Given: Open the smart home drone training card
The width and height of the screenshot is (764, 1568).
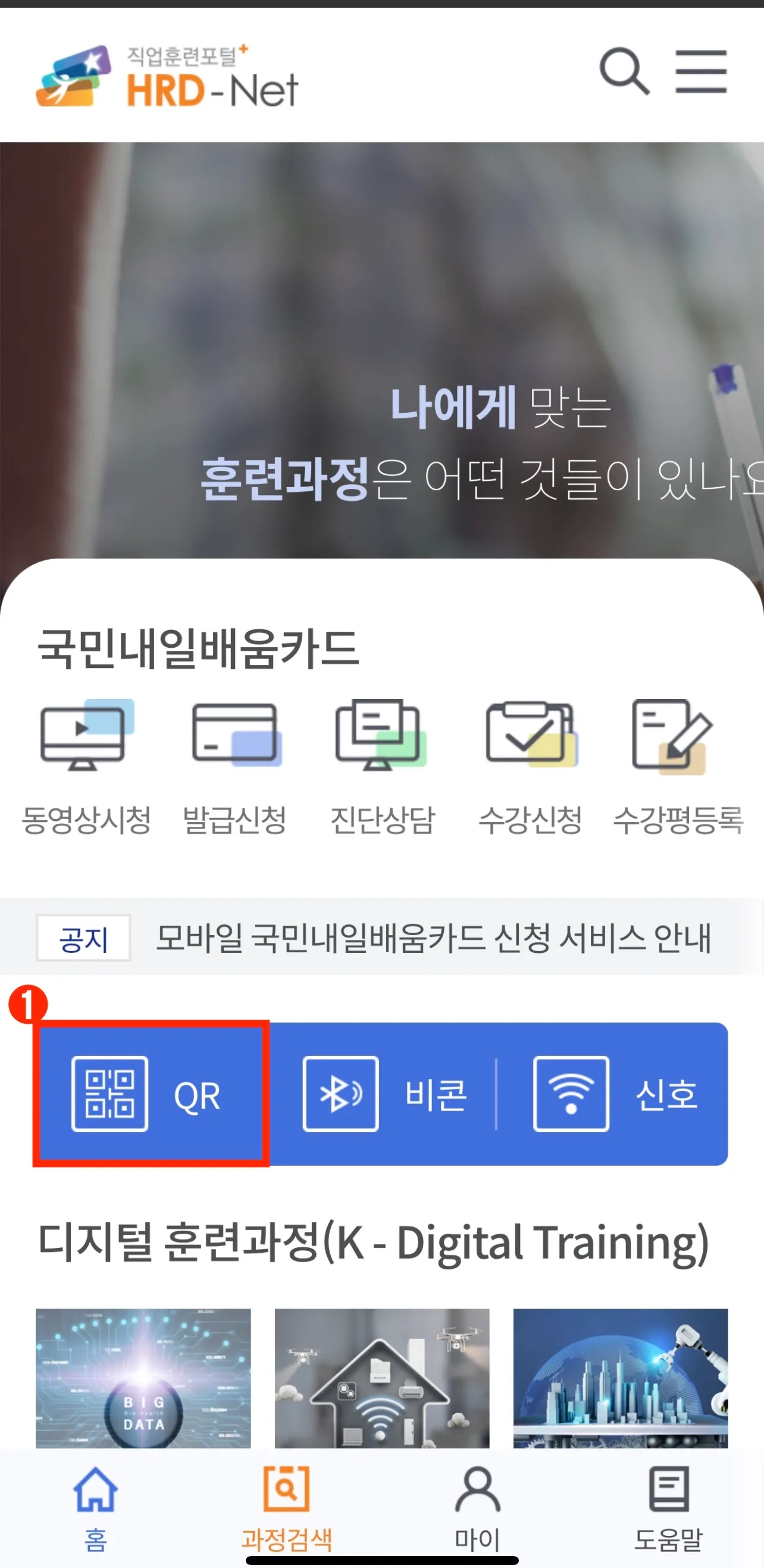Looking at the screenshot, I should 381,1378.
